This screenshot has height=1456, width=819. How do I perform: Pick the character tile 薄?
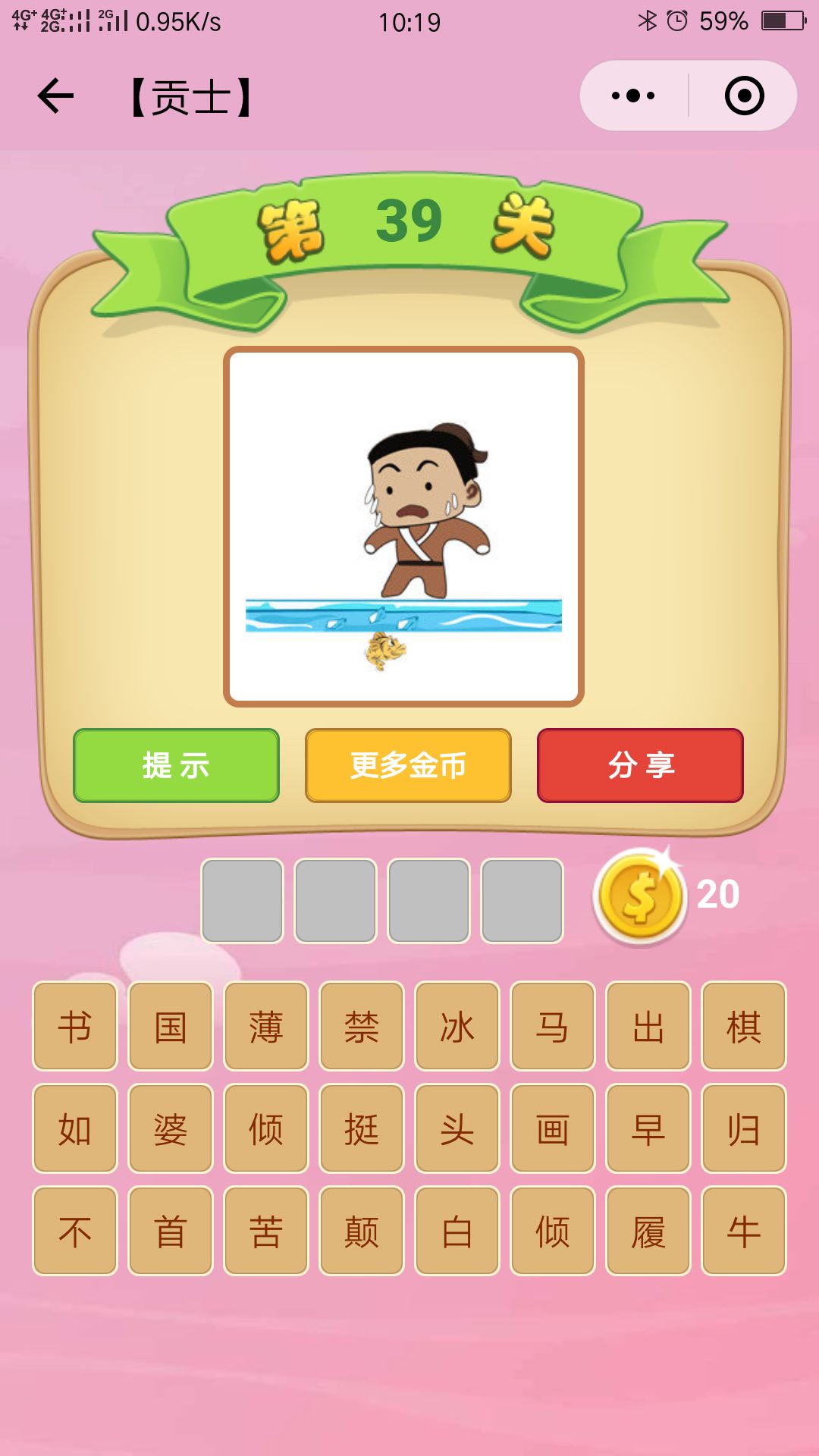[266, 1027]
